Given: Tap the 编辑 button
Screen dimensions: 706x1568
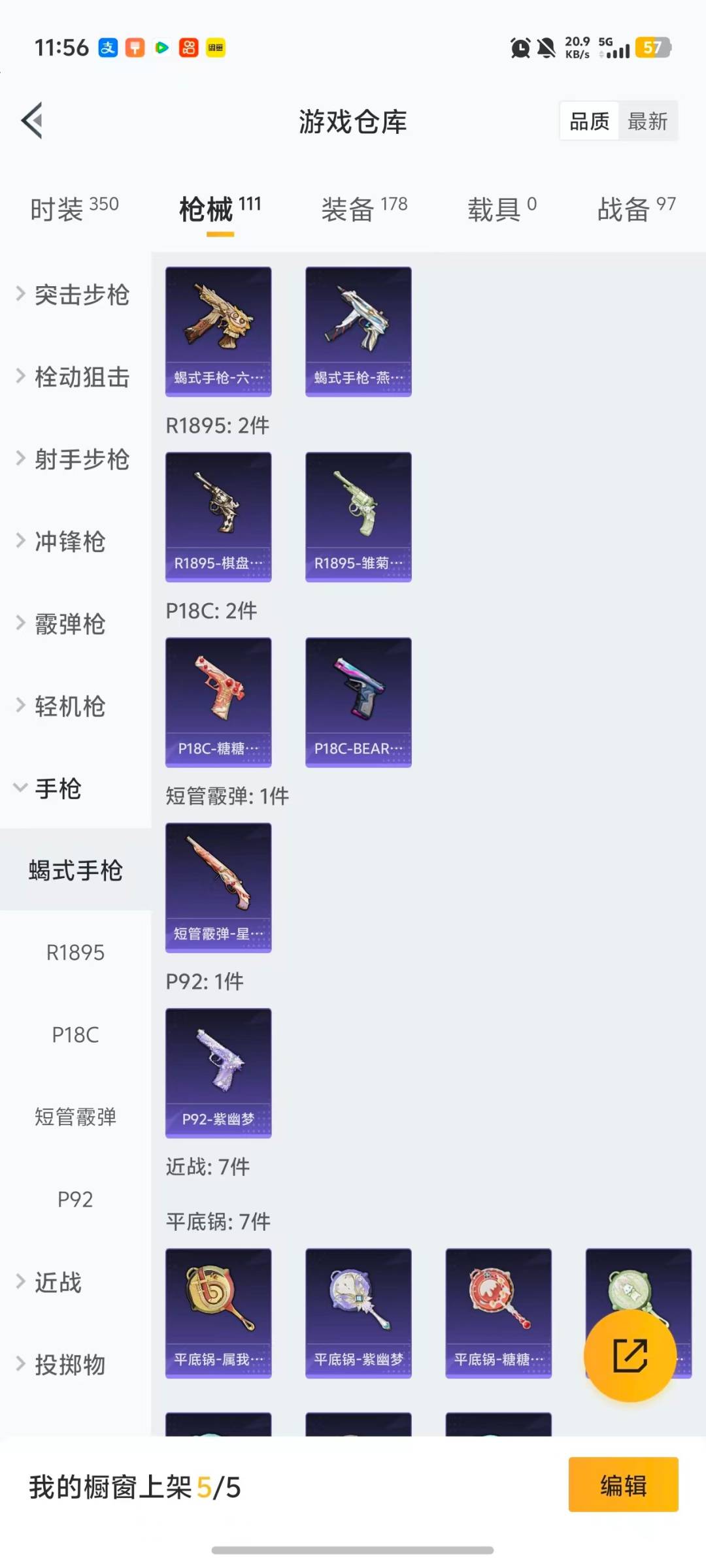Looking at the screenshot, I should coord(623,1485).
